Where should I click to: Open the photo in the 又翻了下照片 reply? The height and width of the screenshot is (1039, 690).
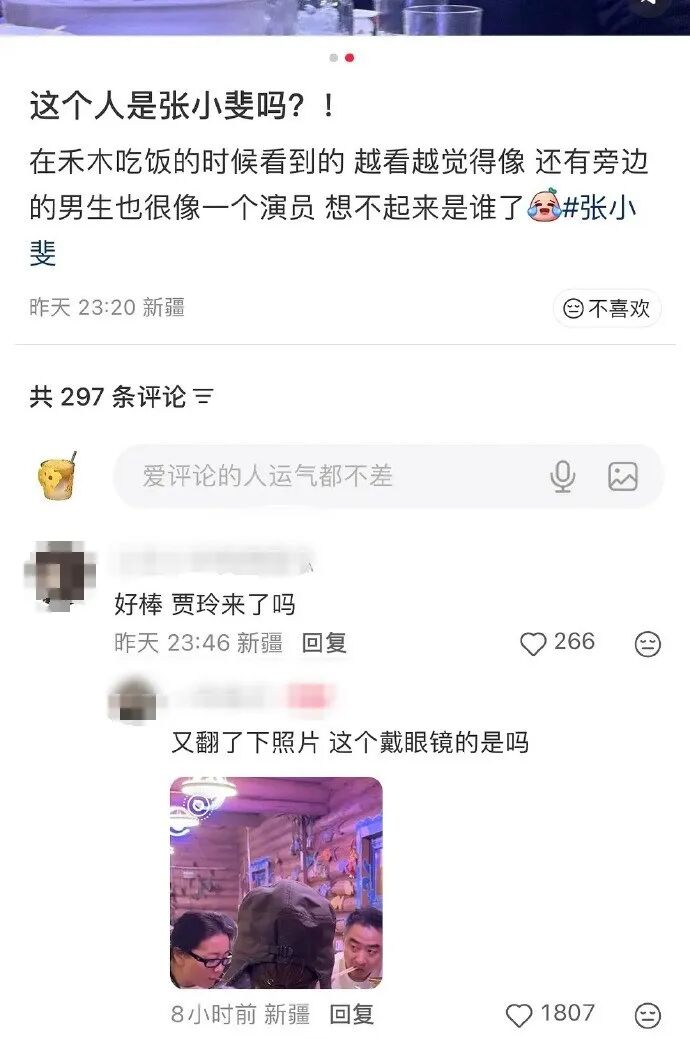[x=276, y=883]
